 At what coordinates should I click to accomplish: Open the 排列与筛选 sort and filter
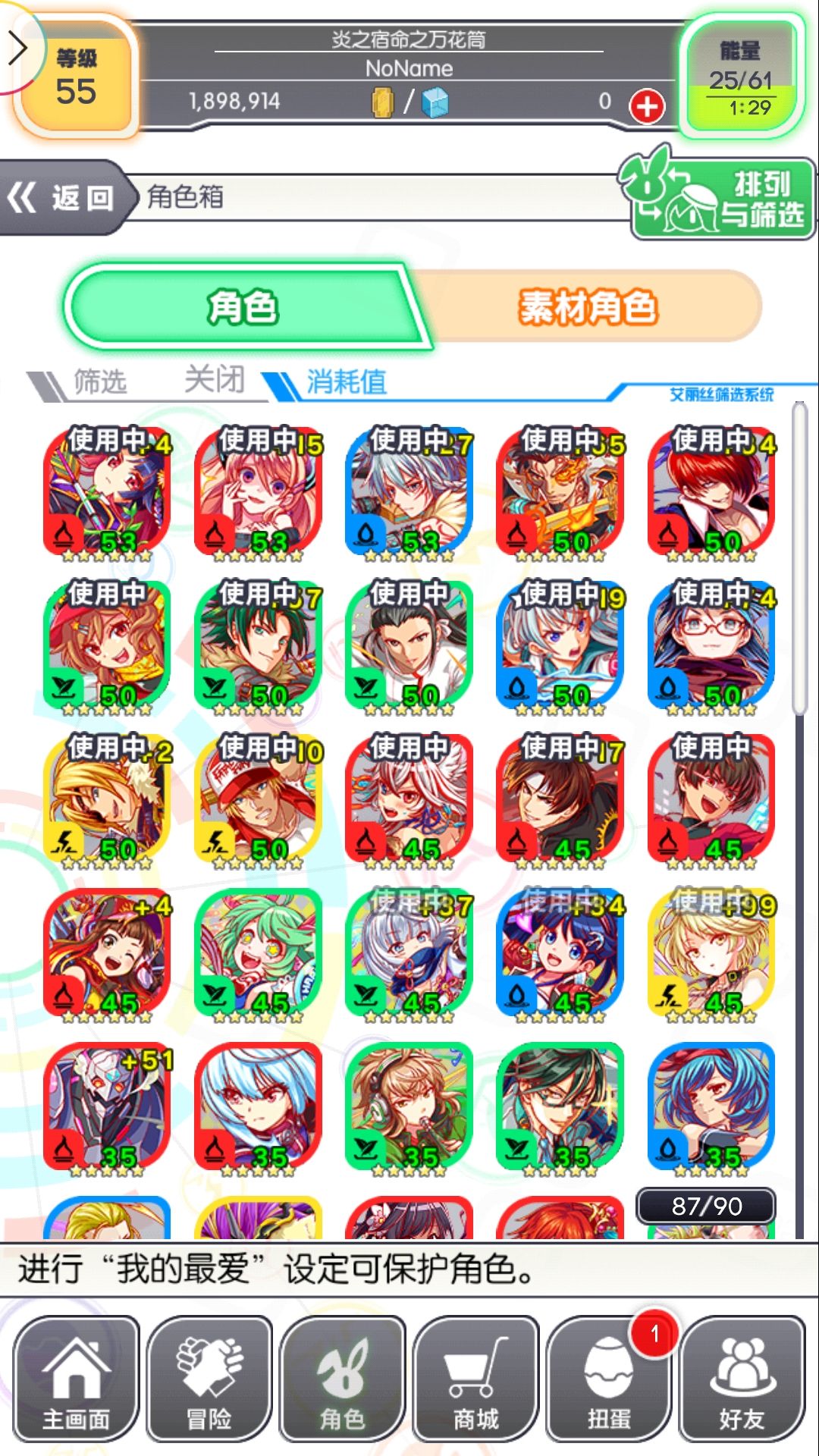click(x=718, y=196)
